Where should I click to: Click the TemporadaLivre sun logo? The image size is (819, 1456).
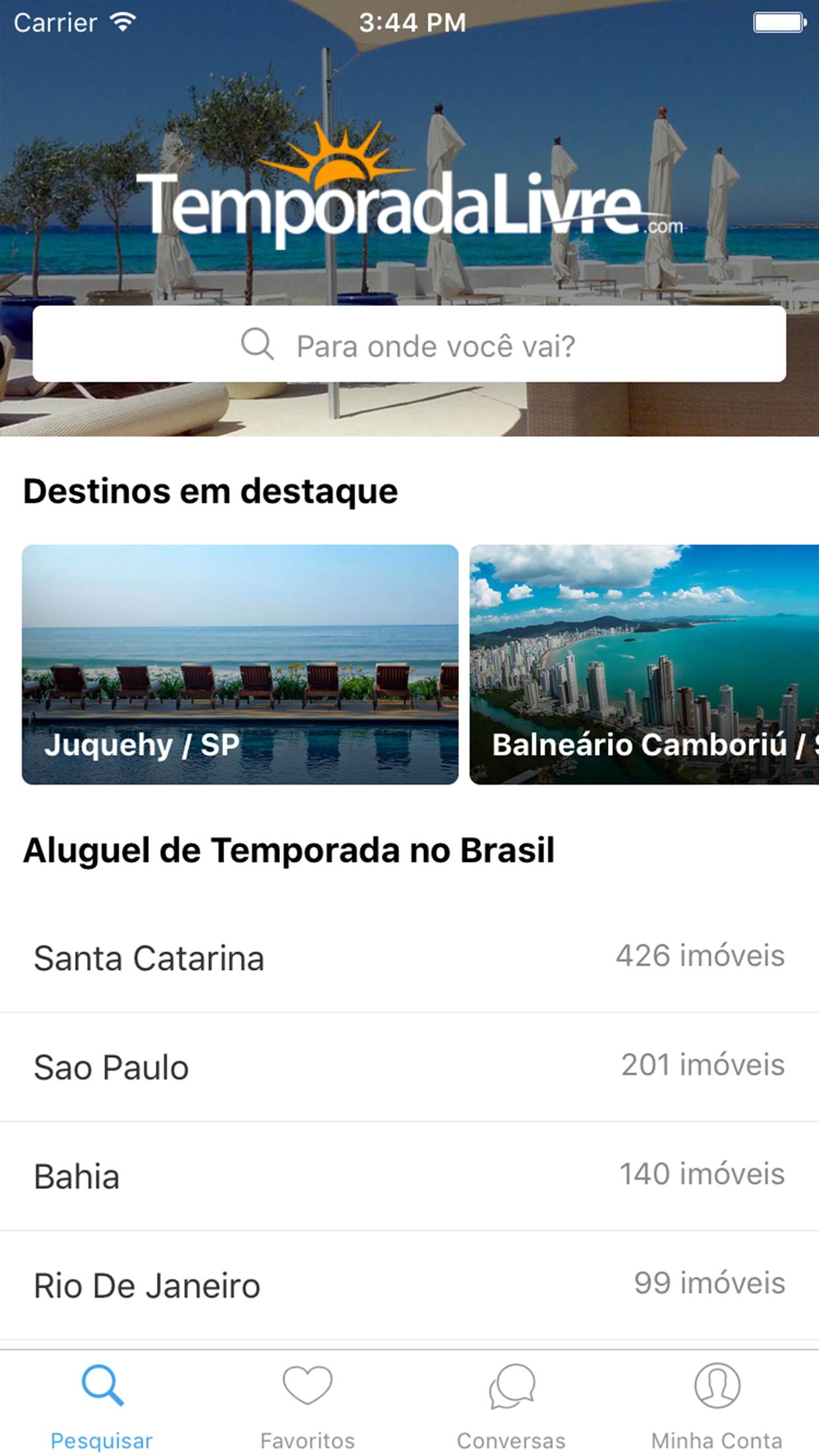point(336,158)
